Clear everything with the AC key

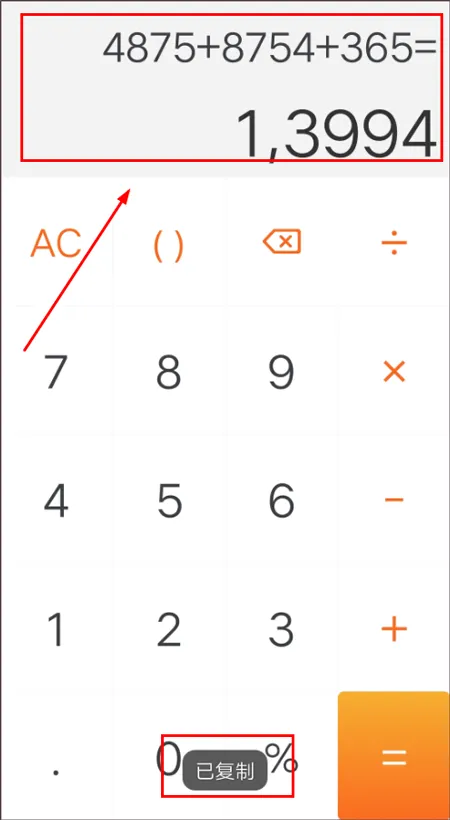pos(56,244)
